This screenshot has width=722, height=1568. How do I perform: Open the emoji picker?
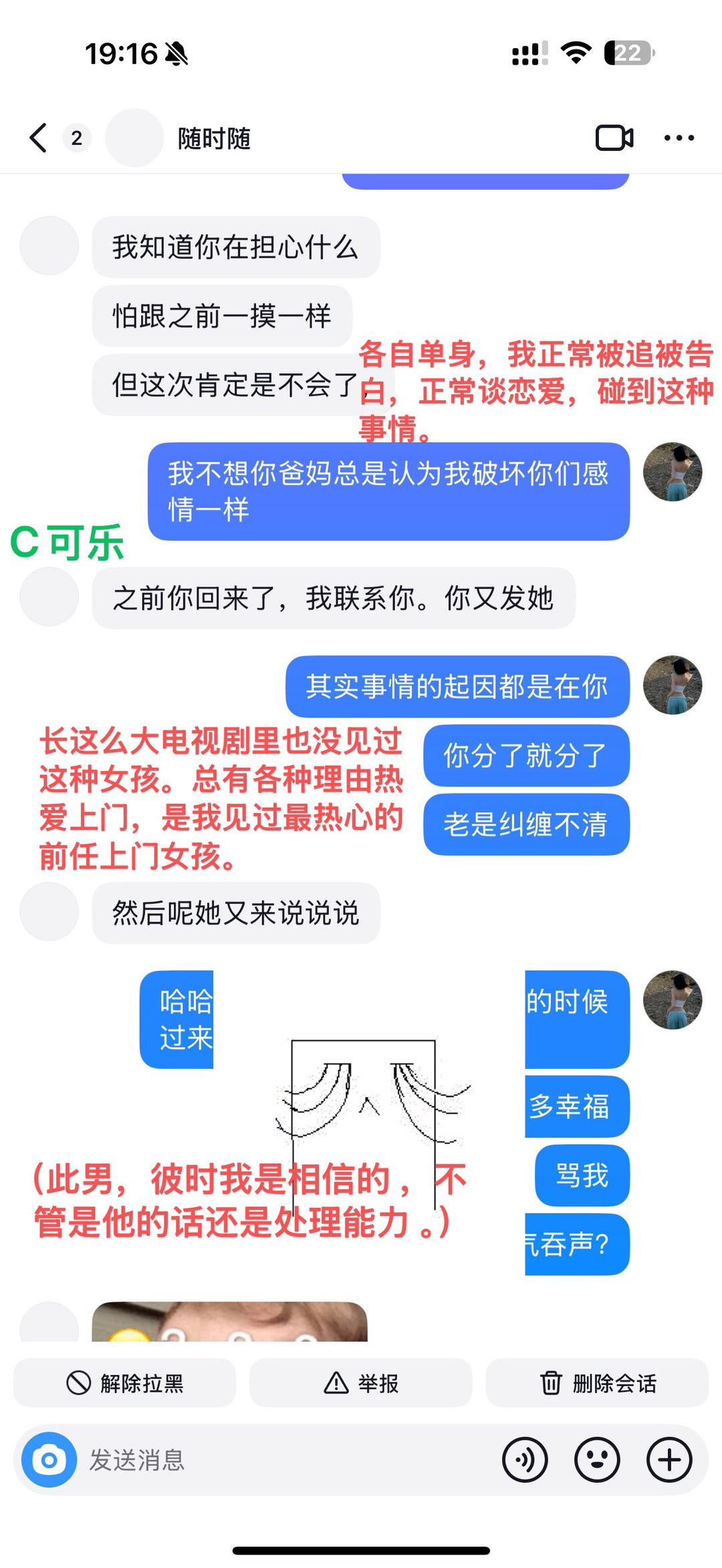tap(597, 1460)
